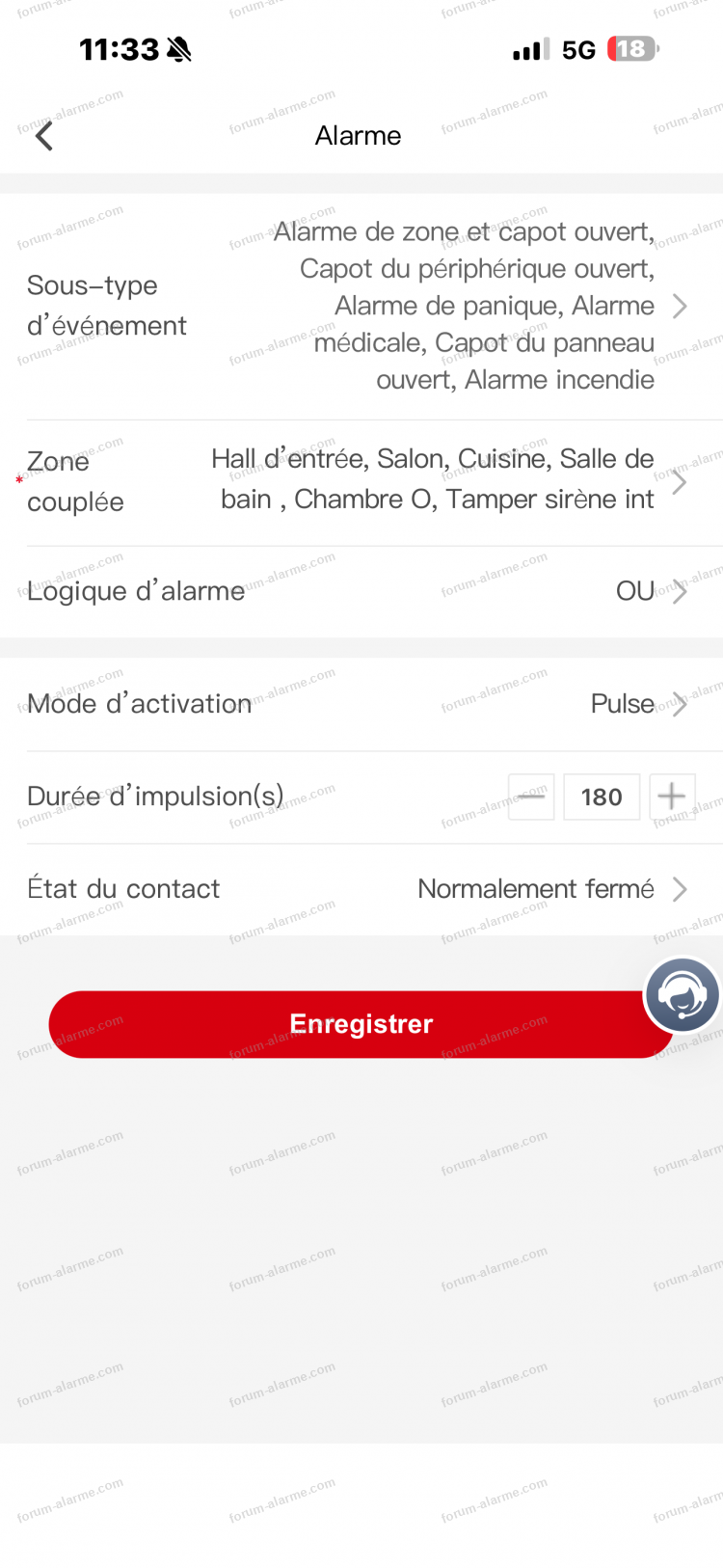Open Mode d'activation options

636,704
